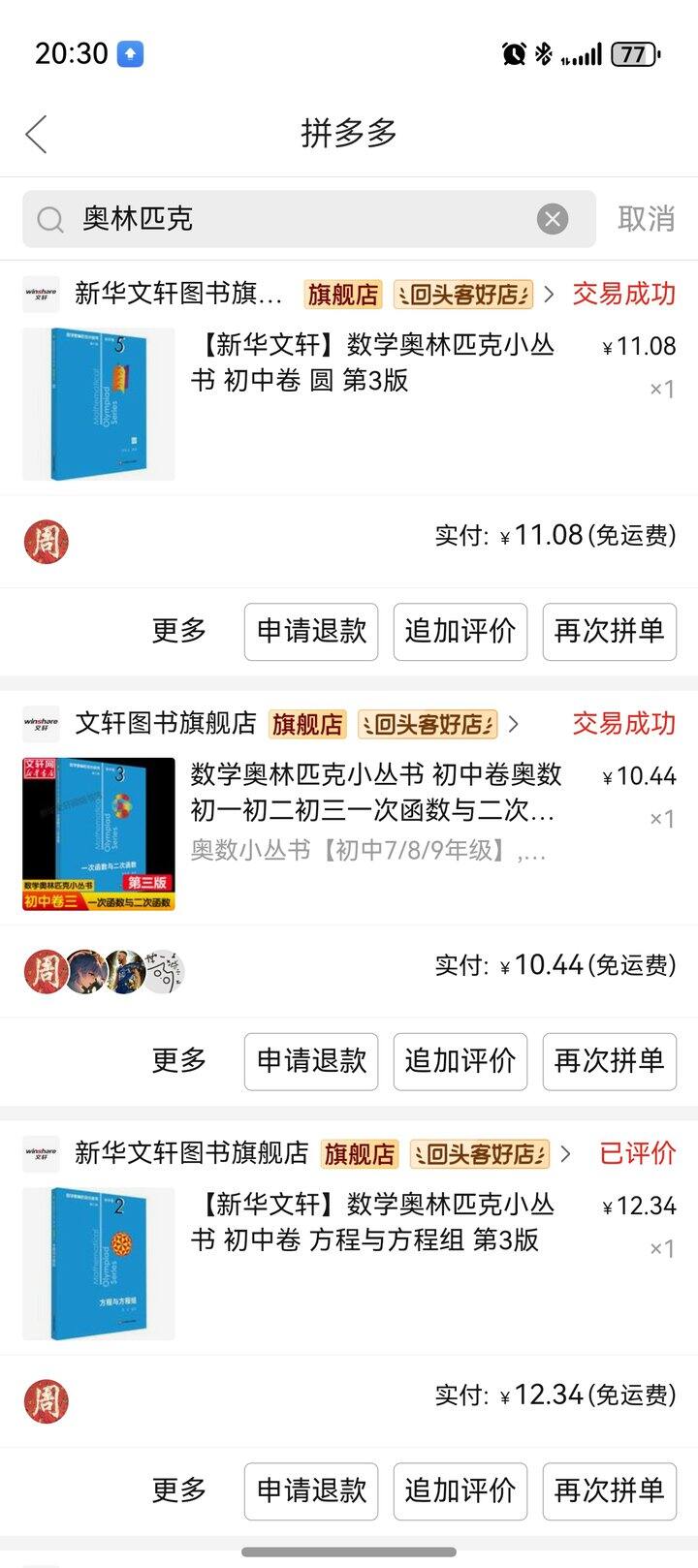Go back using the top-left arrow

pyautogui.click(x=37, y=134)
